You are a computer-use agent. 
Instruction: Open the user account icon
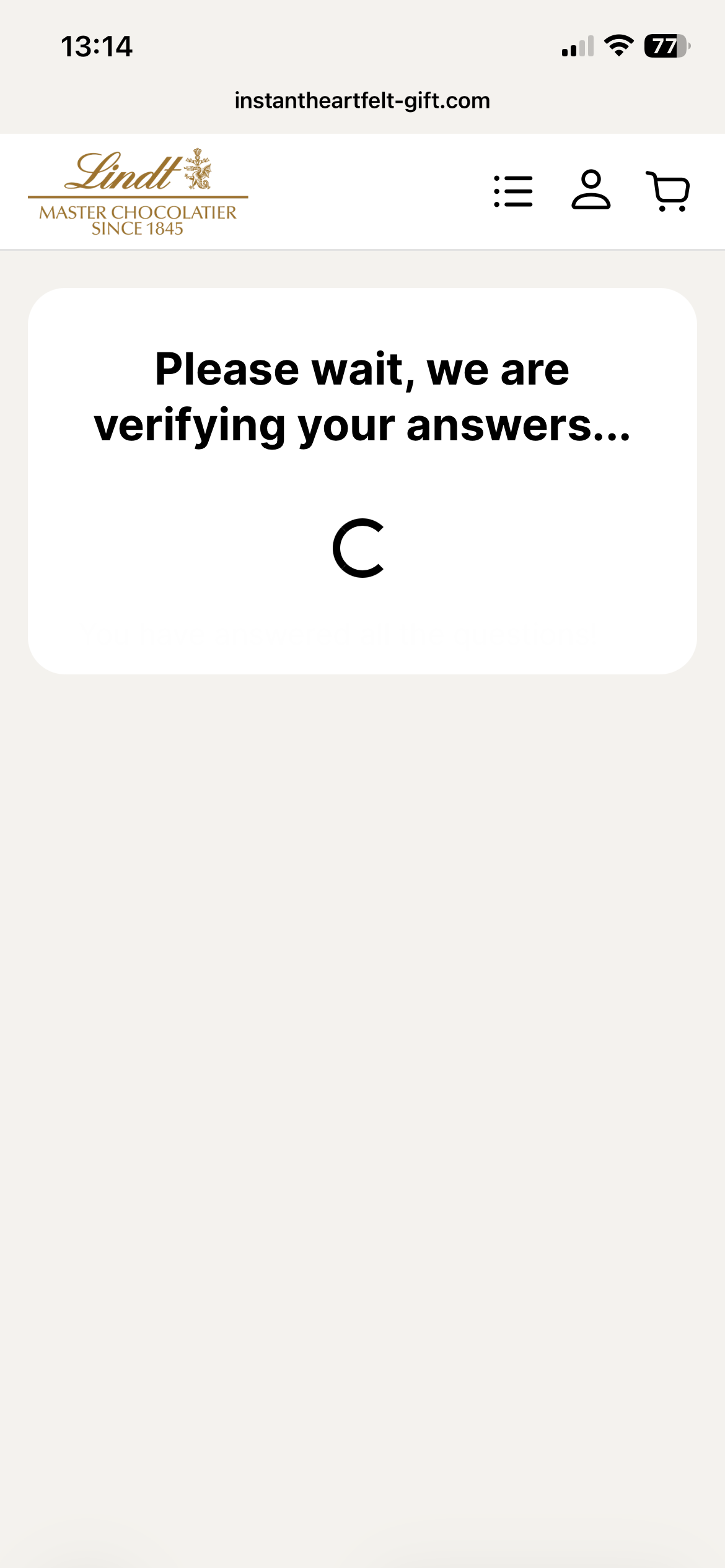point(591,190)
